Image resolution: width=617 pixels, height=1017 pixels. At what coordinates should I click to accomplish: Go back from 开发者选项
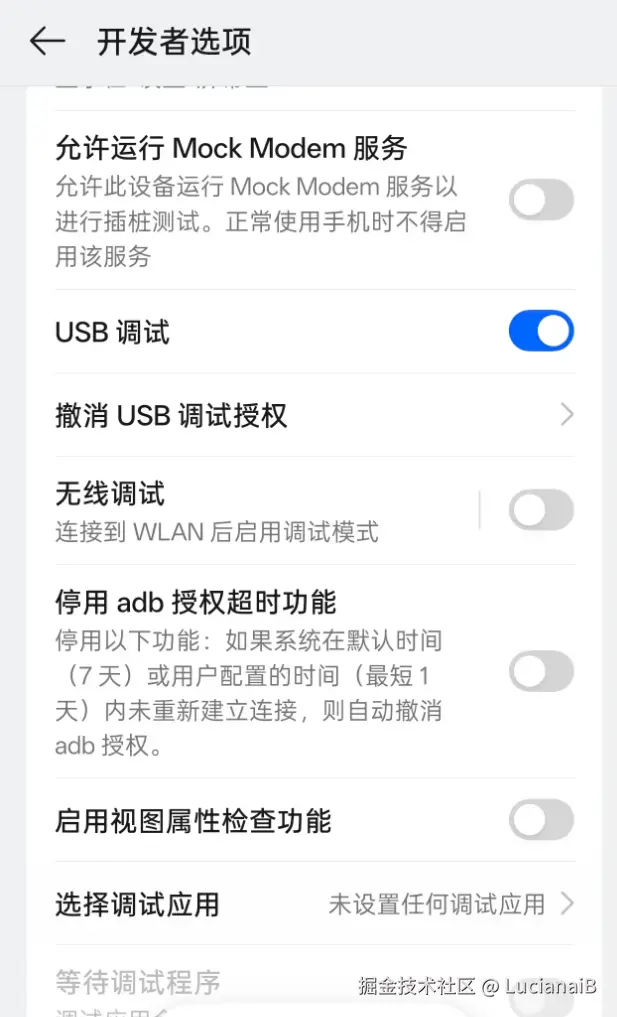(47, 41)
